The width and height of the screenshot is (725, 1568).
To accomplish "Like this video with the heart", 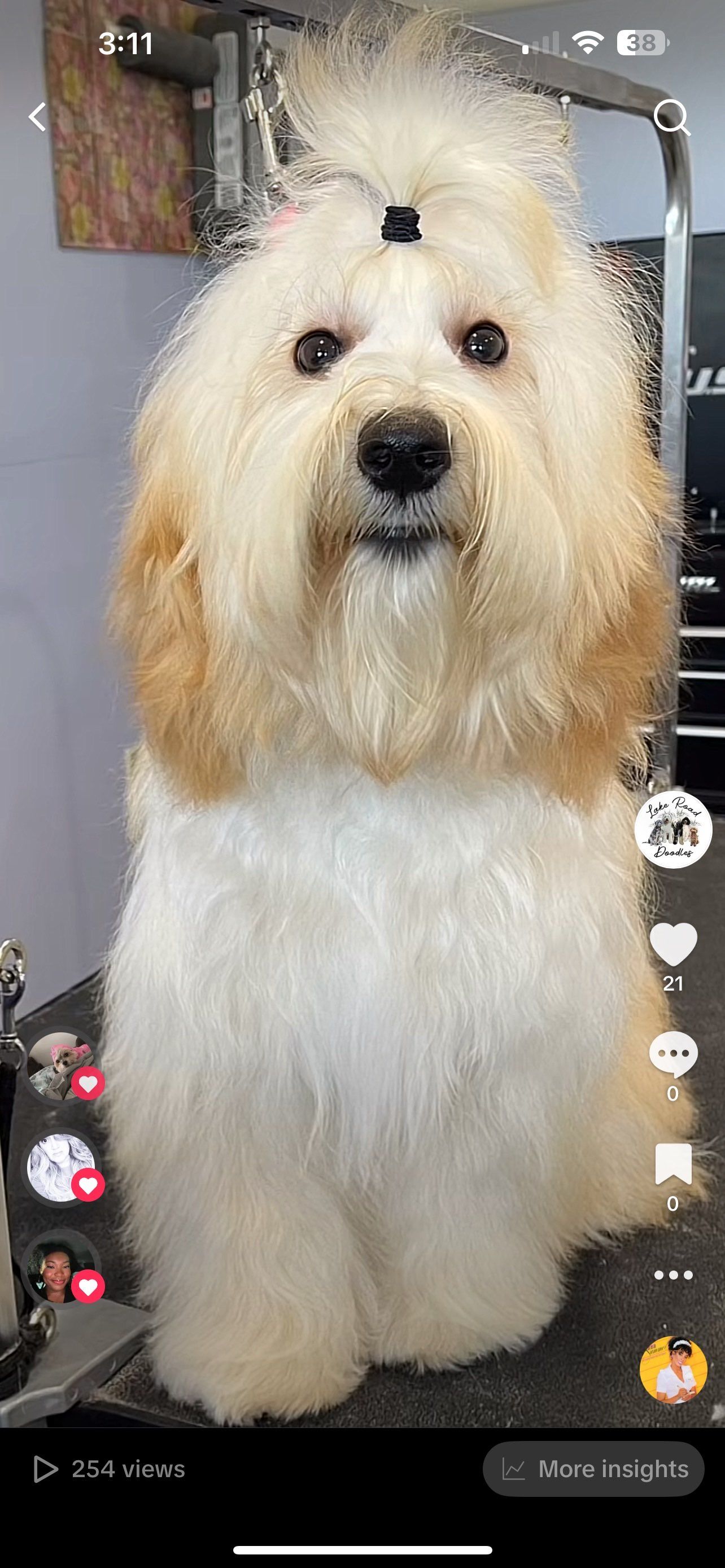I will [x=672, y=944].
